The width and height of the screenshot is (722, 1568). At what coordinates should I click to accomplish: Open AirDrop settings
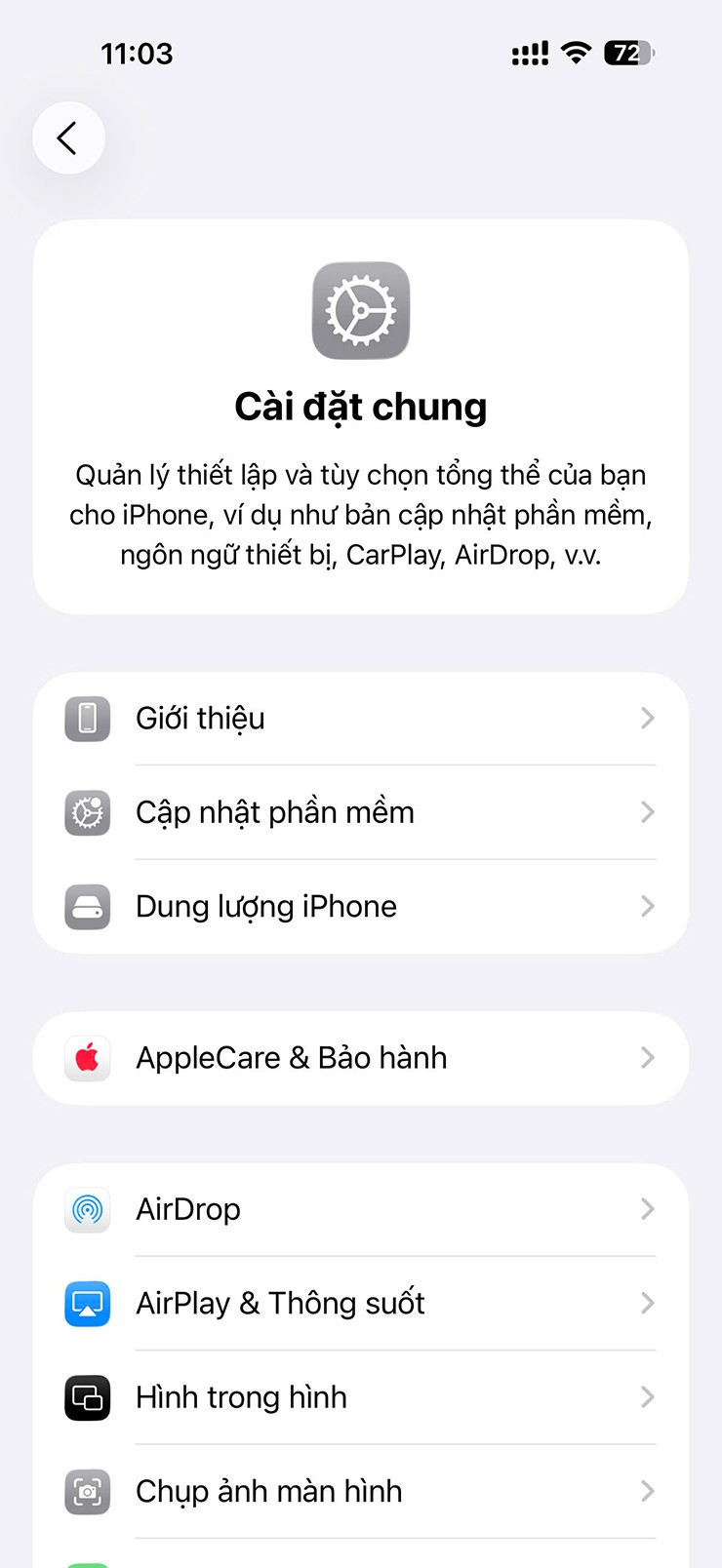click(x=360, y=1210)
